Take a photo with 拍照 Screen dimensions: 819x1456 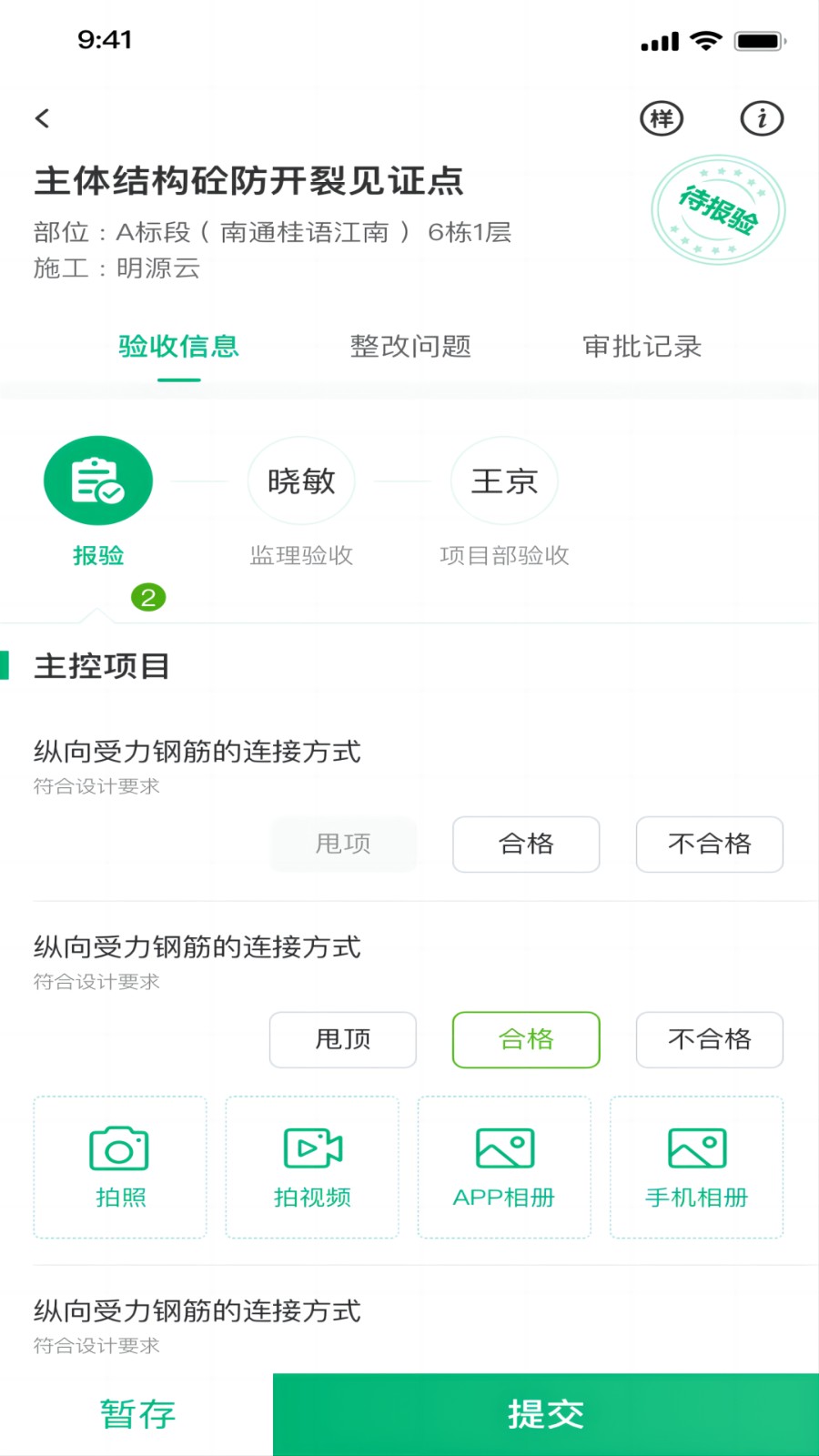coord(120,1168)
